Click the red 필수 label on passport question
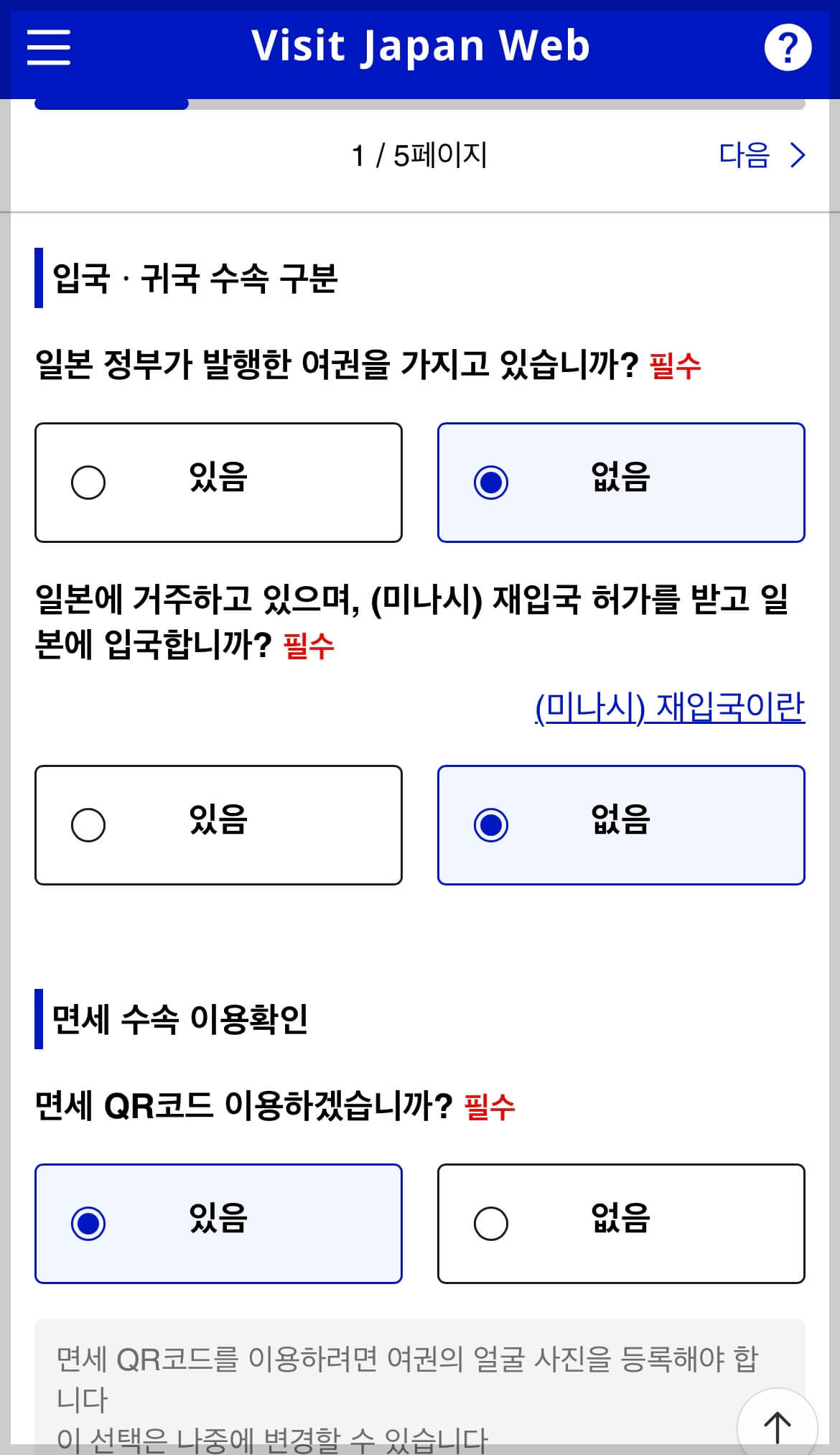840x1455 pixels. click(x=676, y=366)
